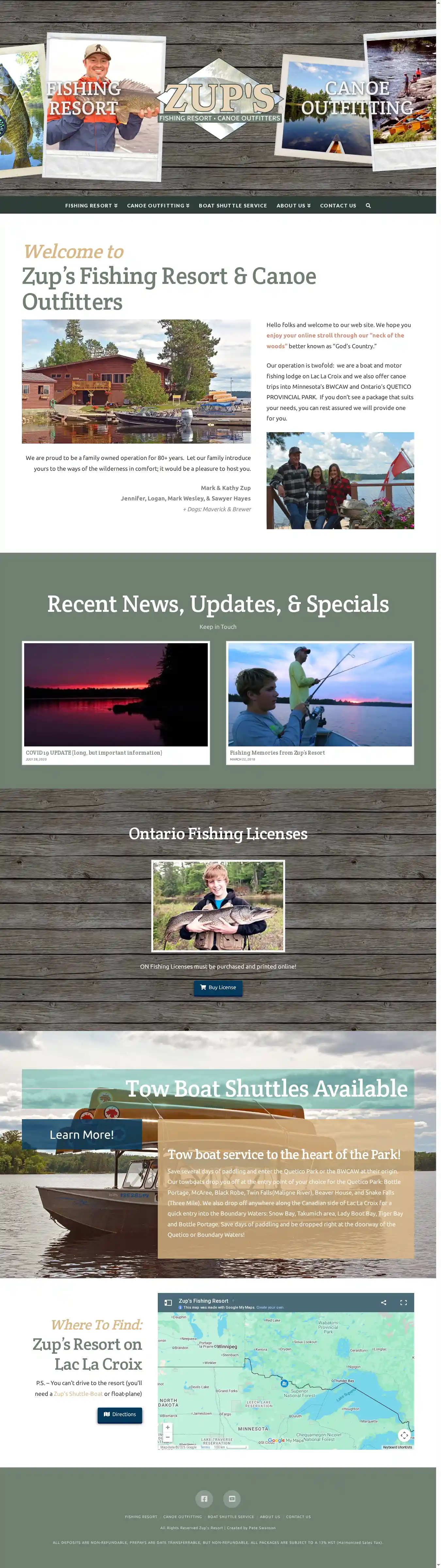Open the Fishing Resort dropdown menu
Image resolution: width=441 pixels, height=1568 pixels.
[x=91, y=206]
